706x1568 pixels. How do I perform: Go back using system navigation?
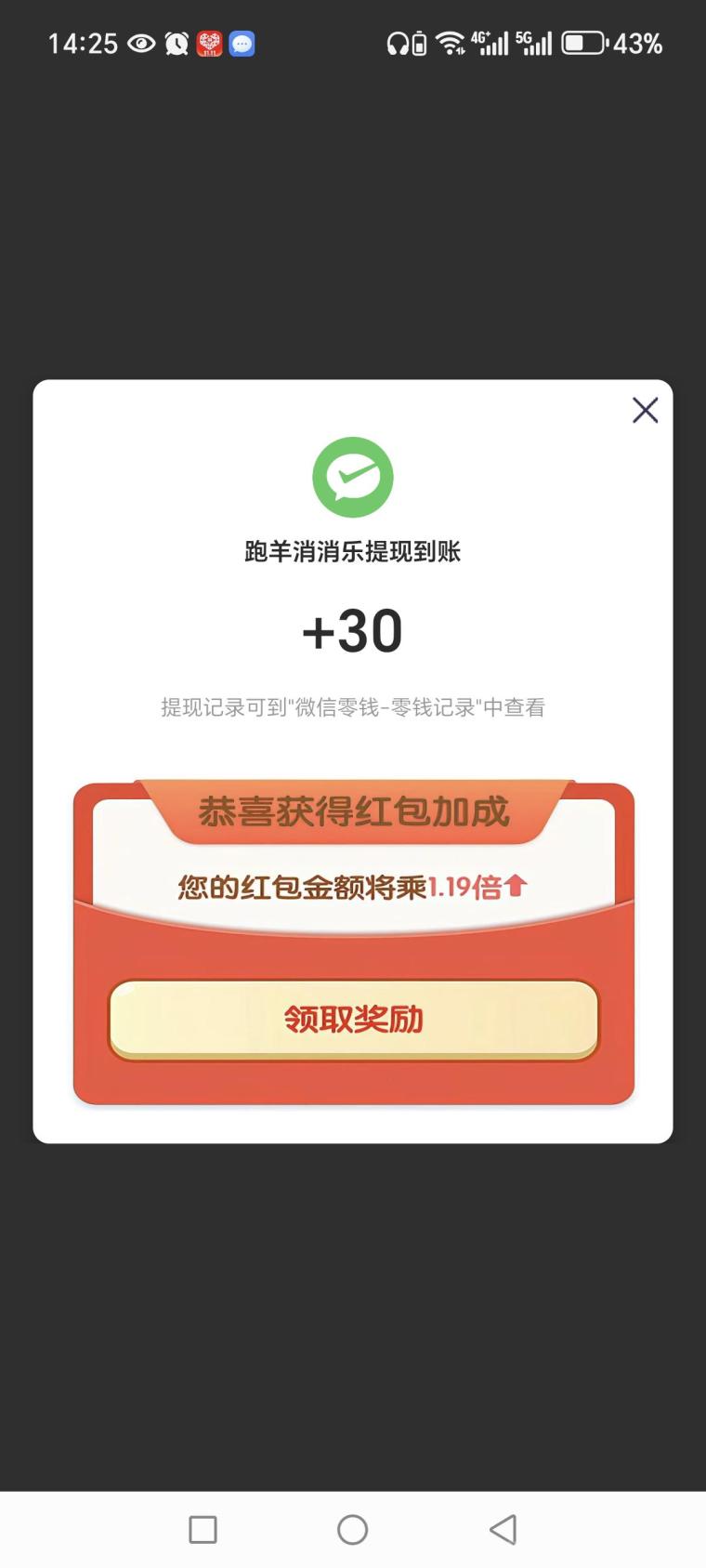click(x=503, y=1529)
